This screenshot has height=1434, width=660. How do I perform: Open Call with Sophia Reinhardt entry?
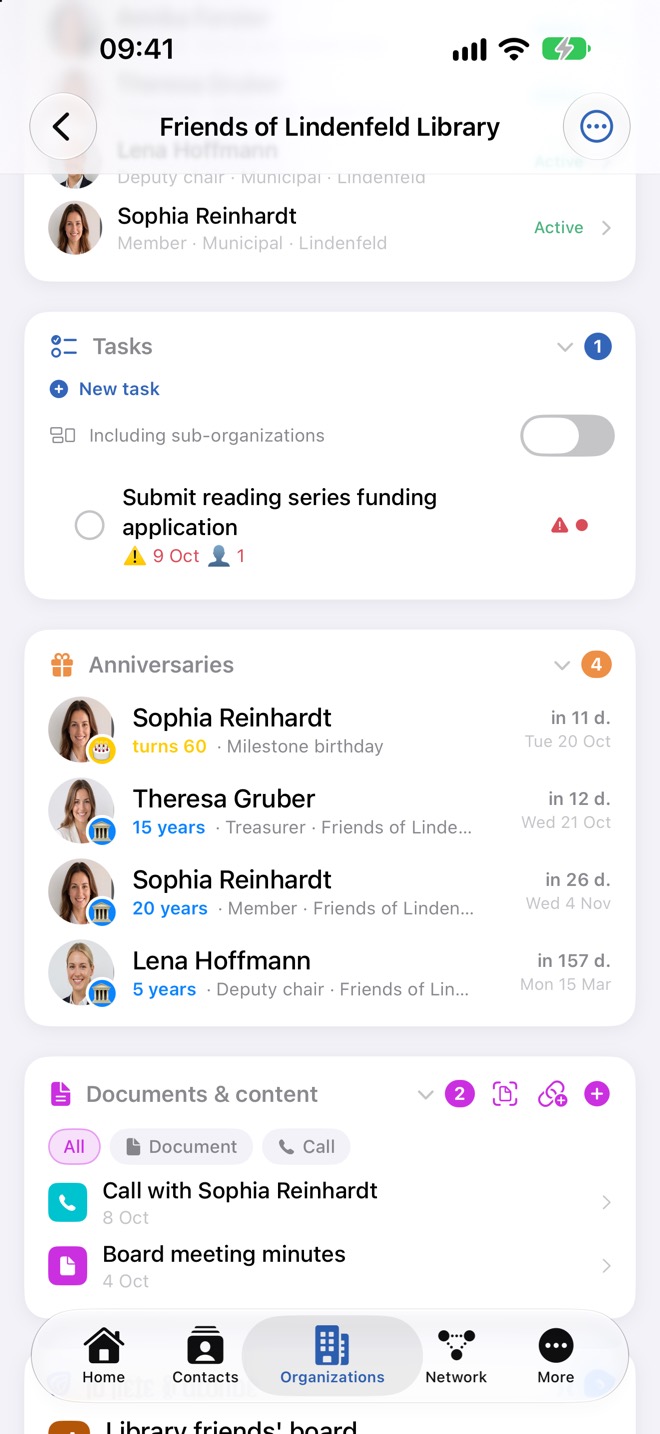point(330,1202)
